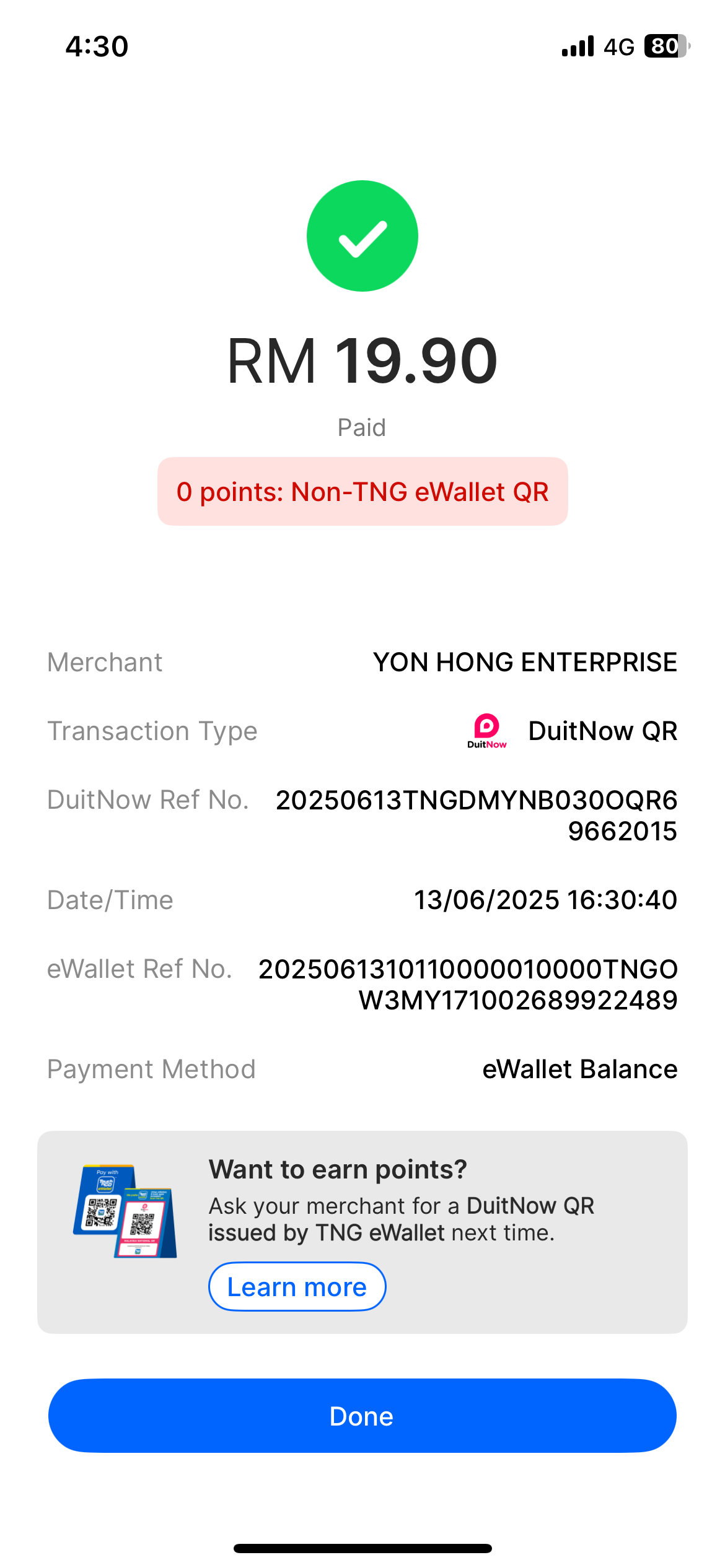Open Learn more about earning points
The width and height of the screenshot is (725, 1568).
[x=297, y=1287]
